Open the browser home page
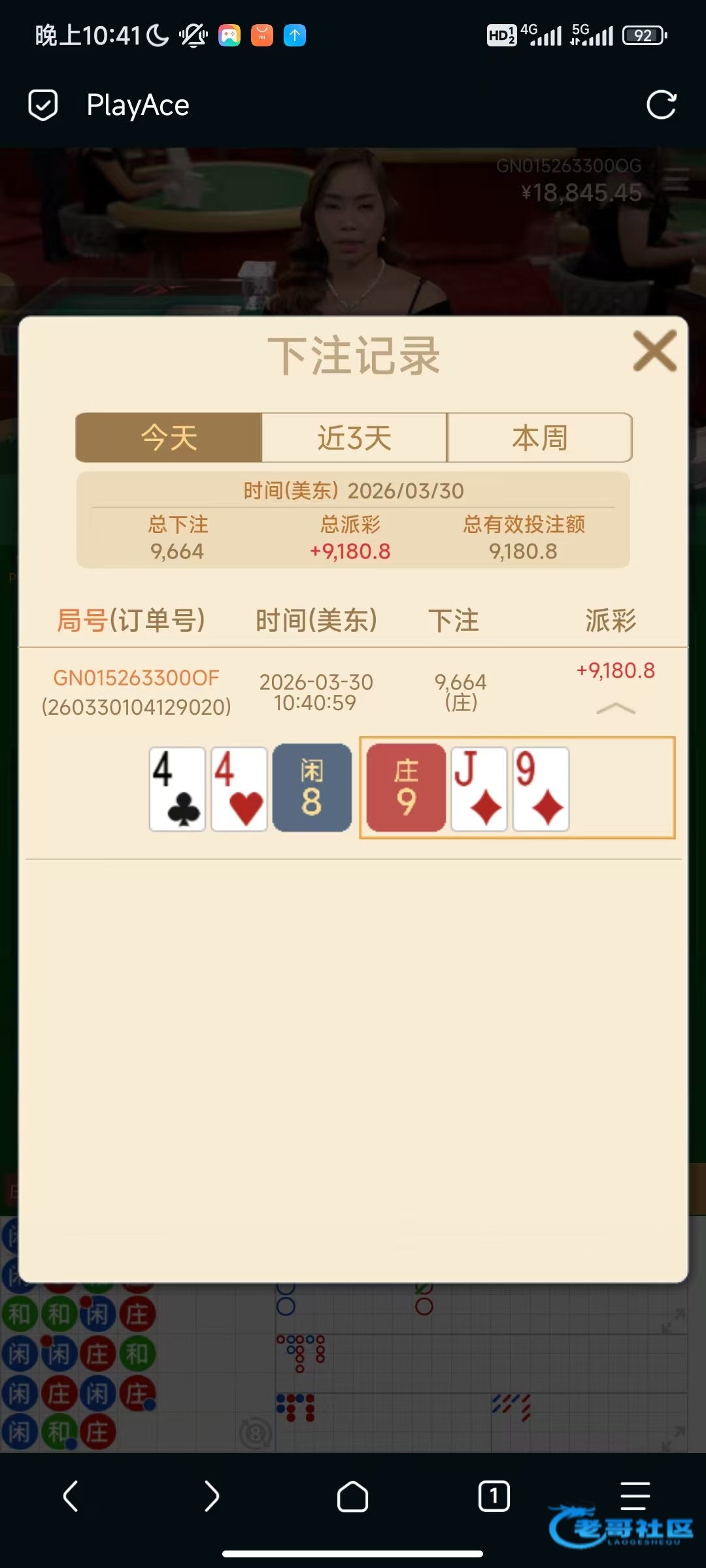 click(x=352, y=1496)
